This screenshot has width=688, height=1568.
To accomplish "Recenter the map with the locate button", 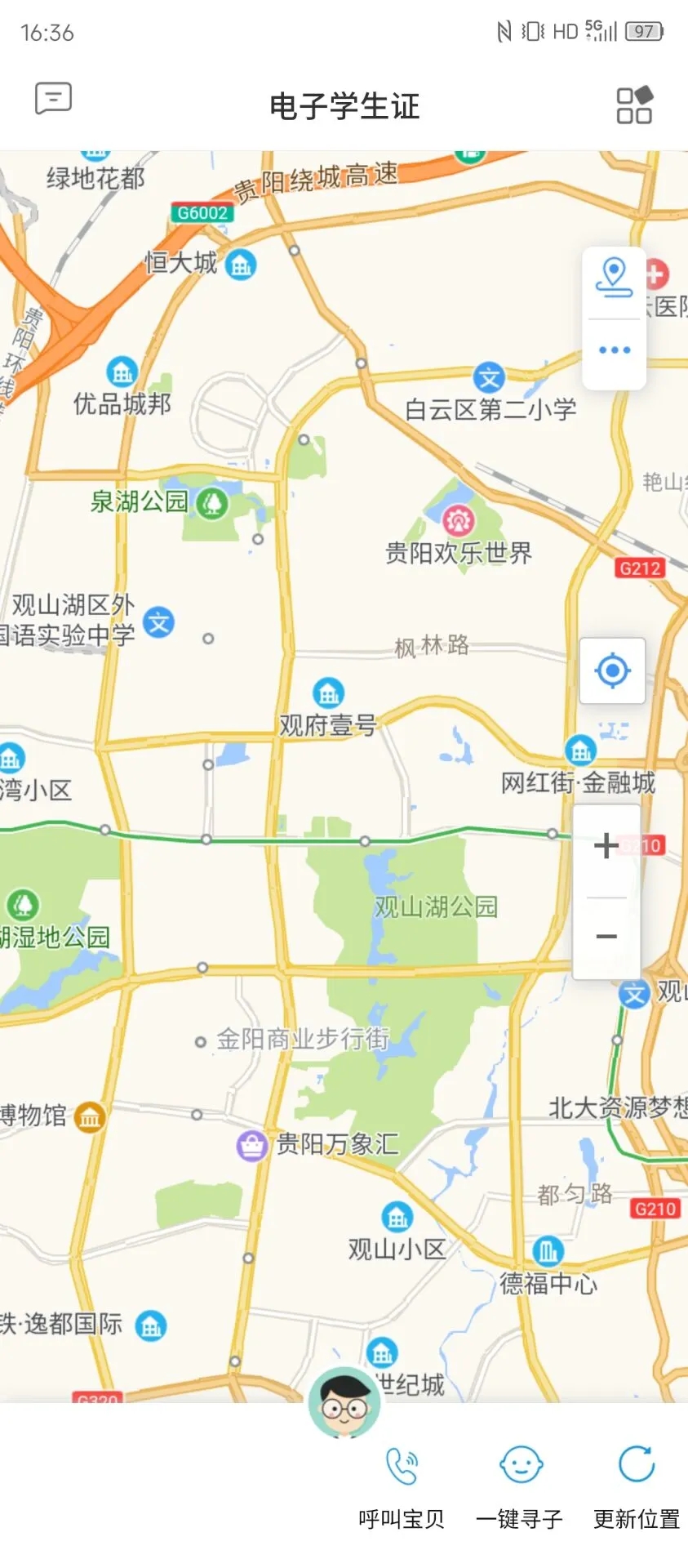I will pyautogui.click(x=612, y=671).
